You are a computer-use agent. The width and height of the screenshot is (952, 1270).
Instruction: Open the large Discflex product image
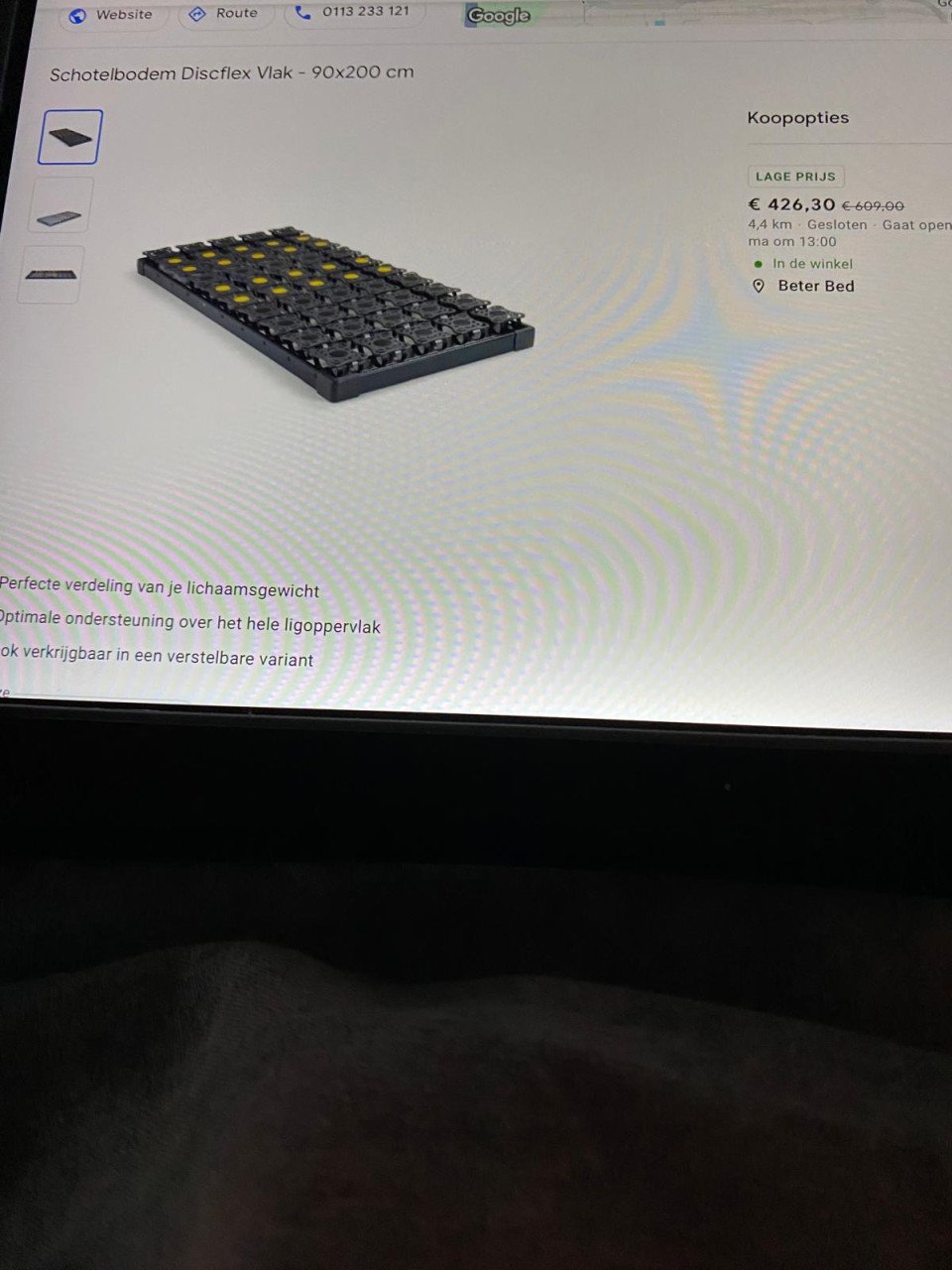coord(335,313)
